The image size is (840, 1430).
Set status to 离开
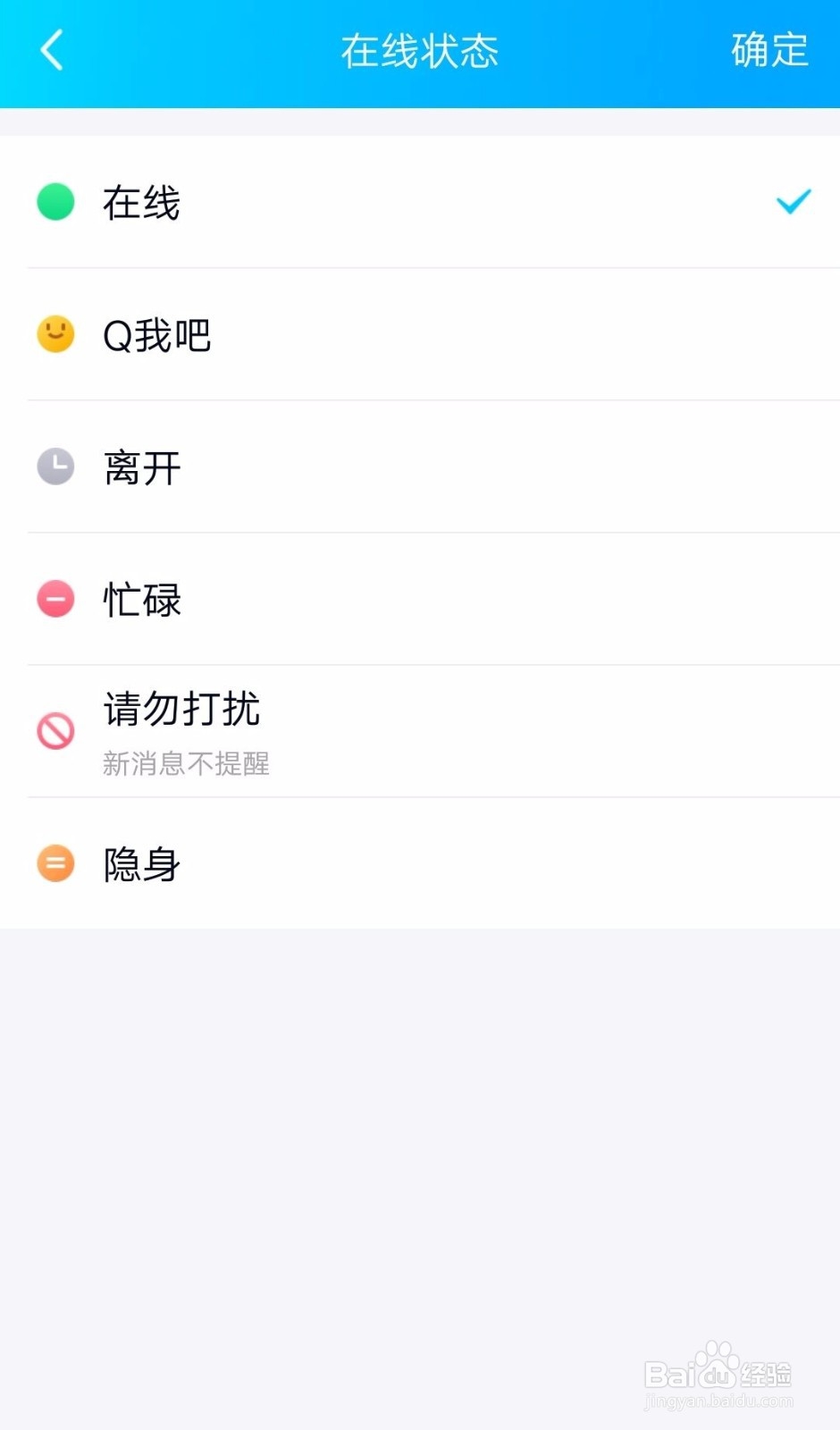click(x=420, y=467)
